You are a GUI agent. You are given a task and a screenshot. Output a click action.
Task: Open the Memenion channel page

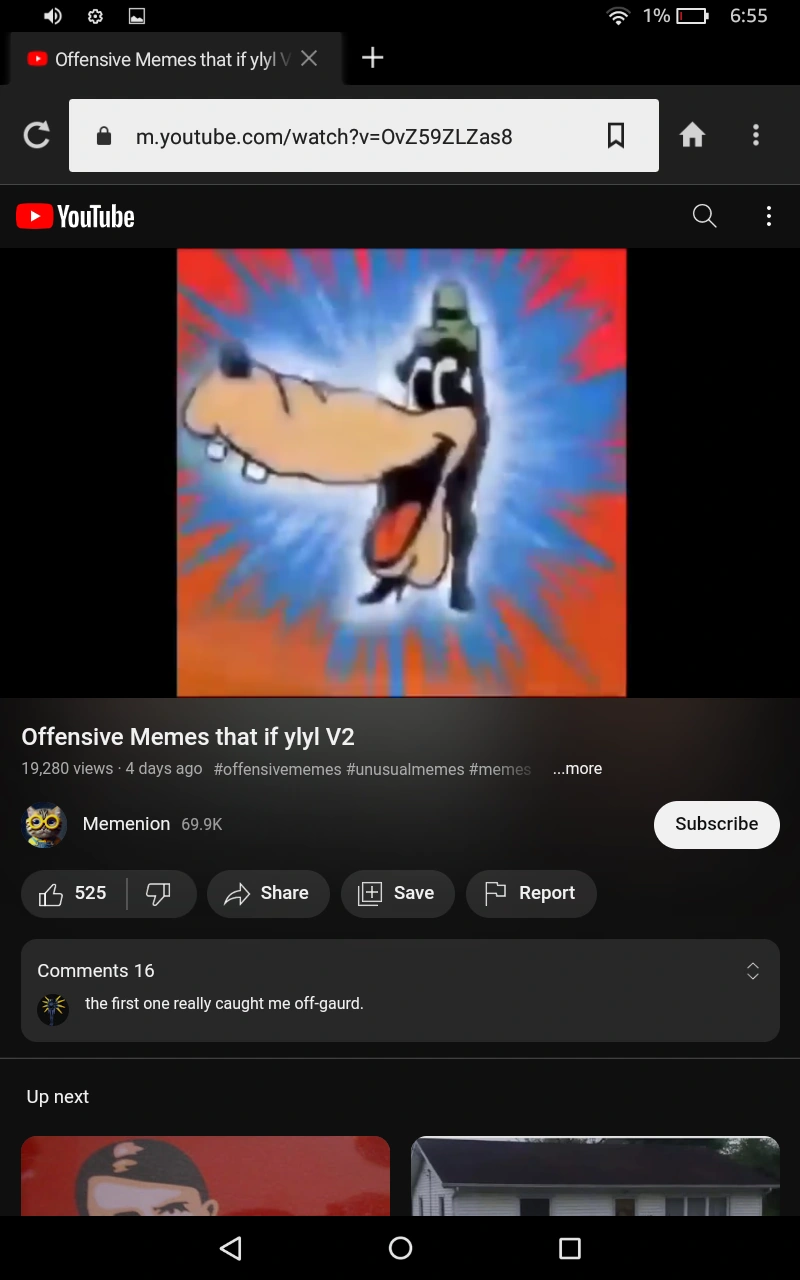pos(126,824)
